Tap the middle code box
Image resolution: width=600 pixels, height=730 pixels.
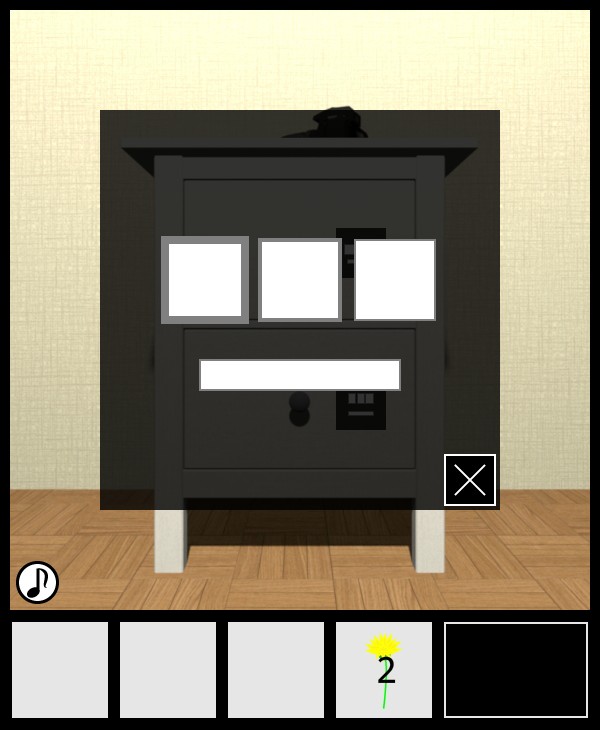300,280
